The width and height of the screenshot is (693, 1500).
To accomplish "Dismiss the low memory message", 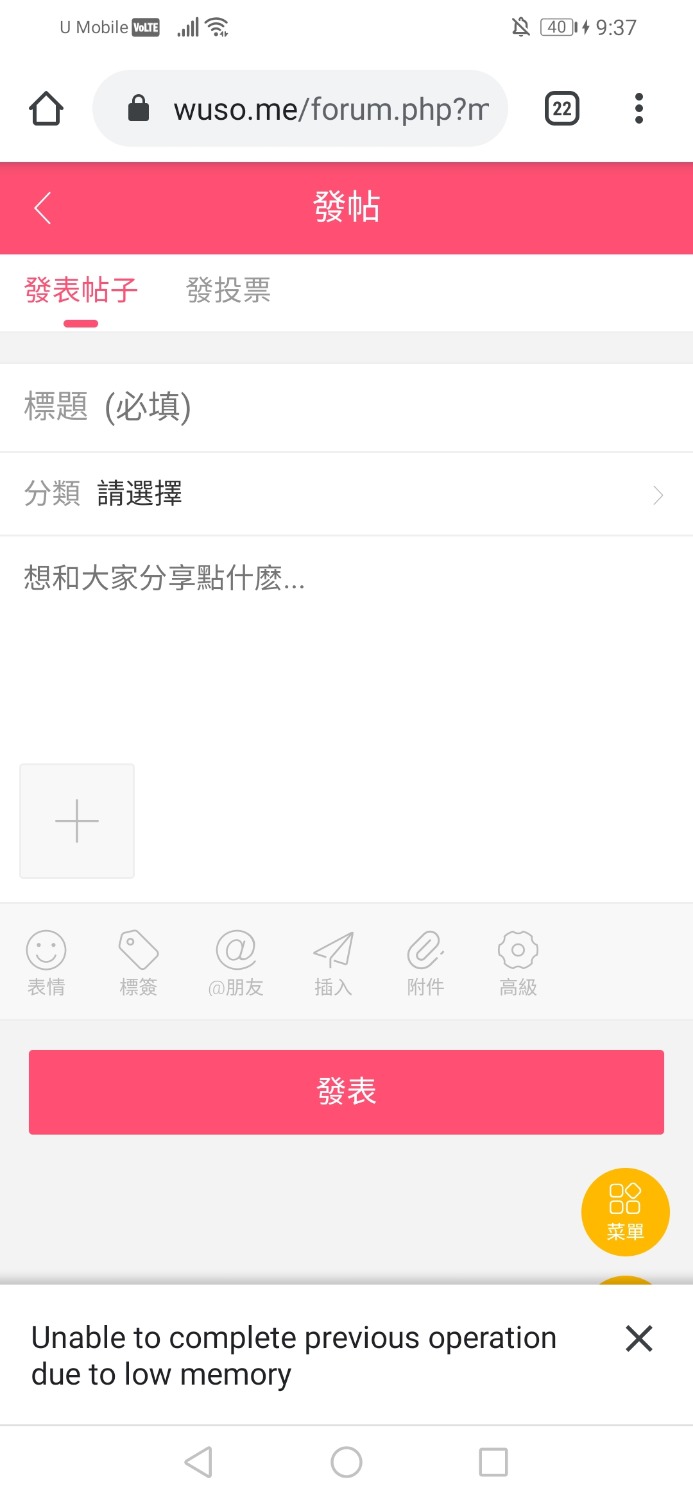I will [639, 1338].
